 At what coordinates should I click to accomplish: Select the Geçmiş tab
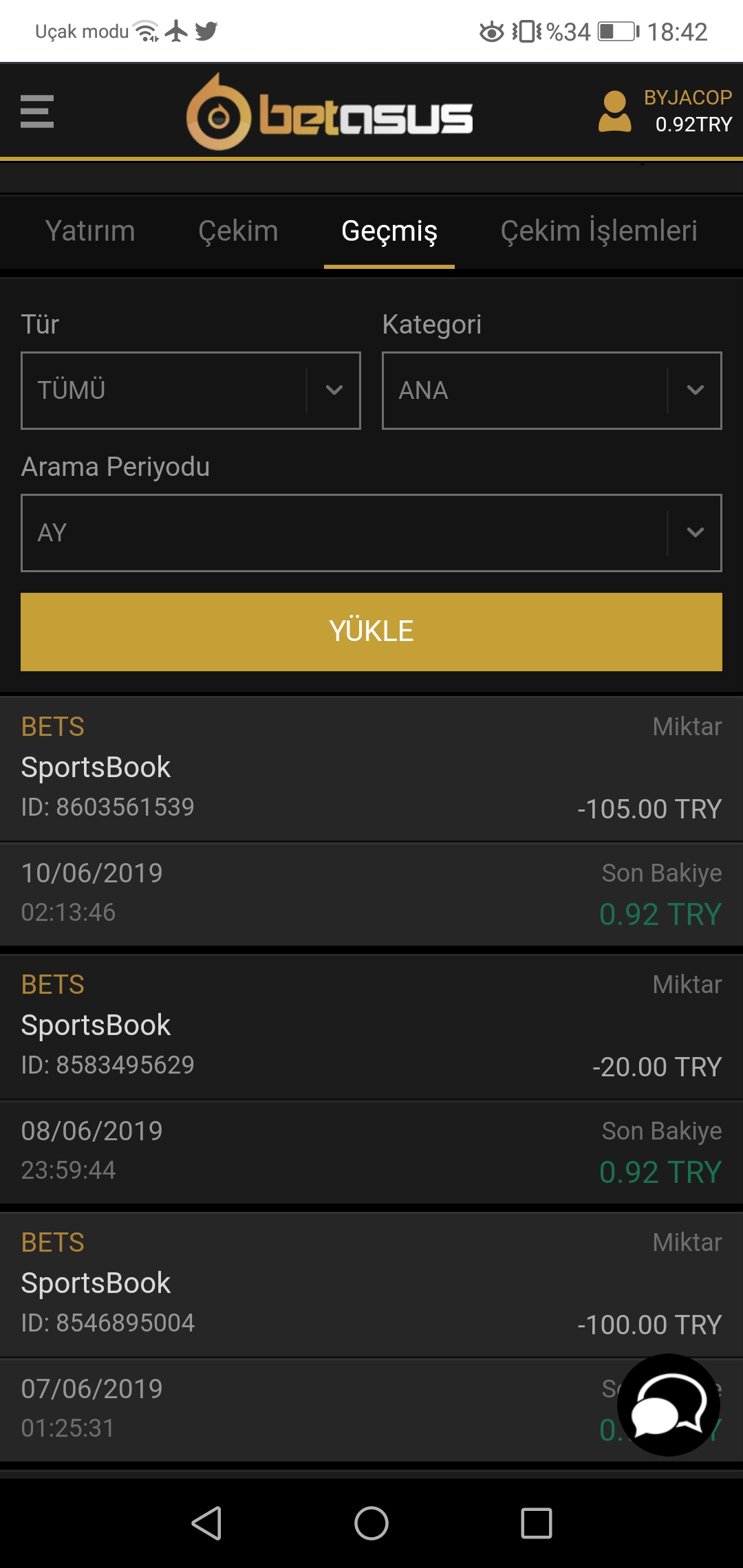click(x=389, y=232)
